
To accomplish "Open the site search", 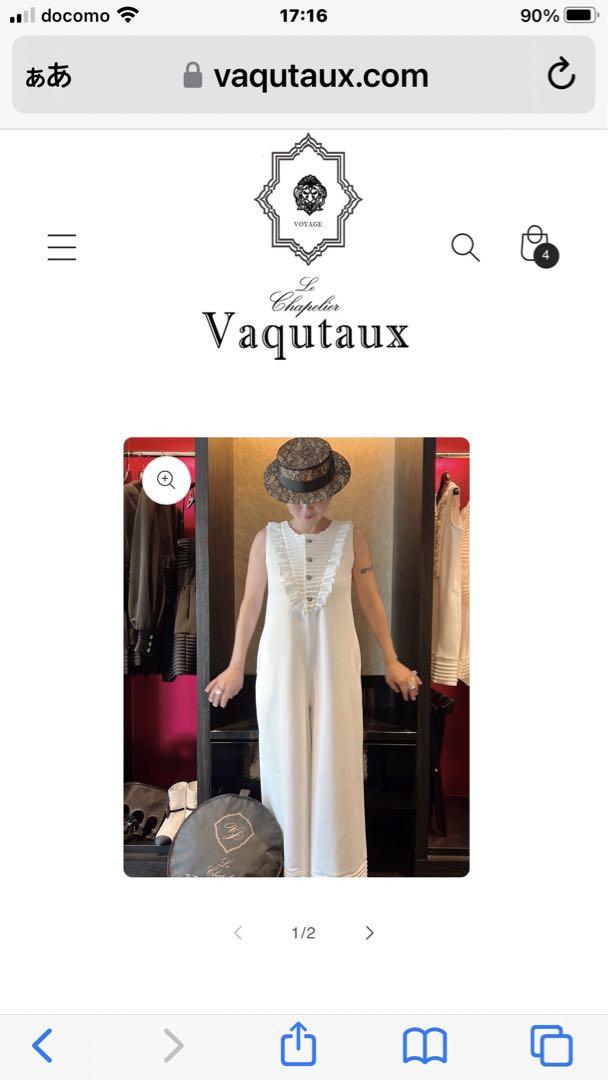I will click(x=465, y=247).
